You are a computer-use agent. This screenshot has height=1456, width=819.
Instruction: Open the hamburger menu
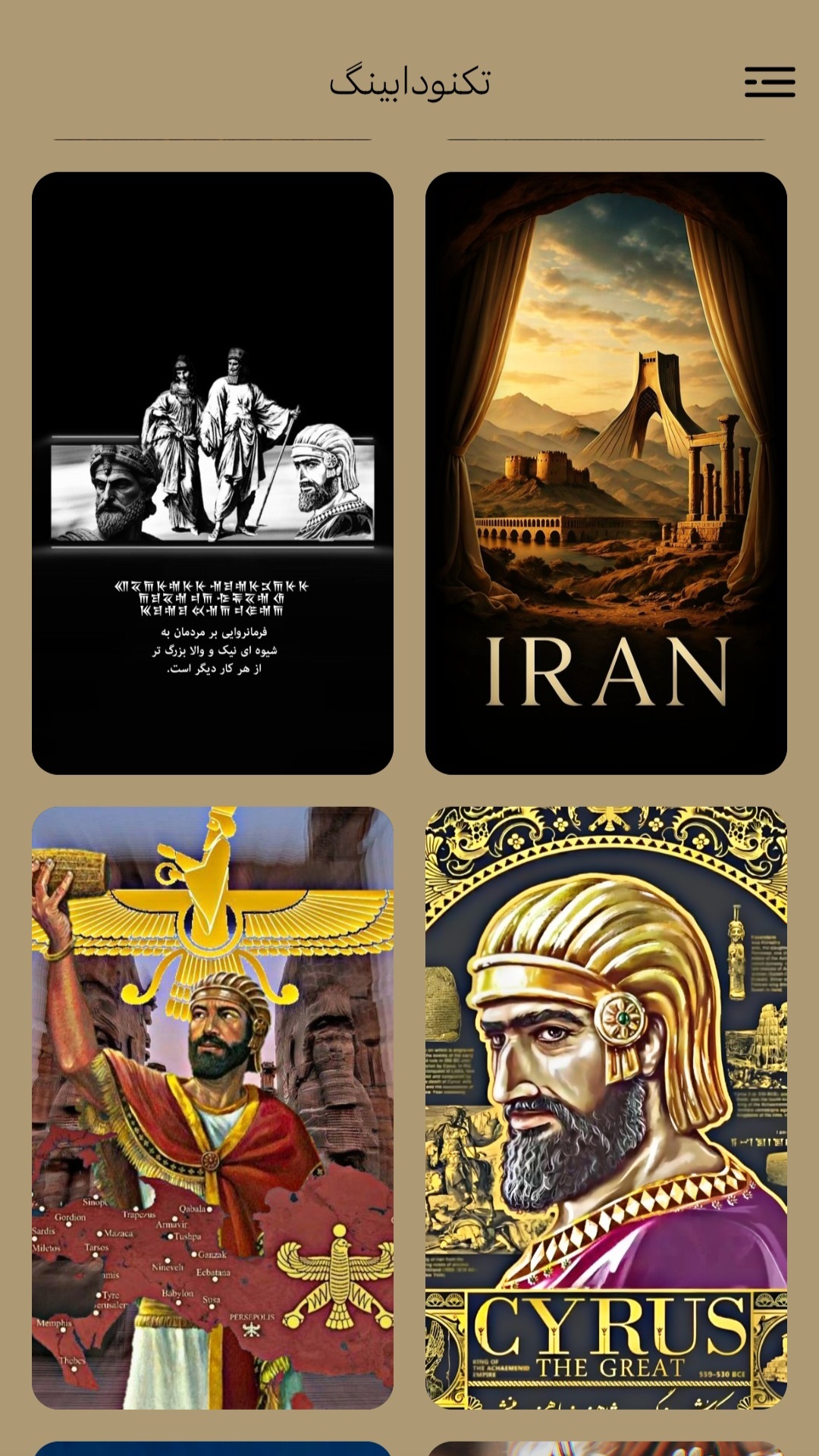click(x=769, y=82)
